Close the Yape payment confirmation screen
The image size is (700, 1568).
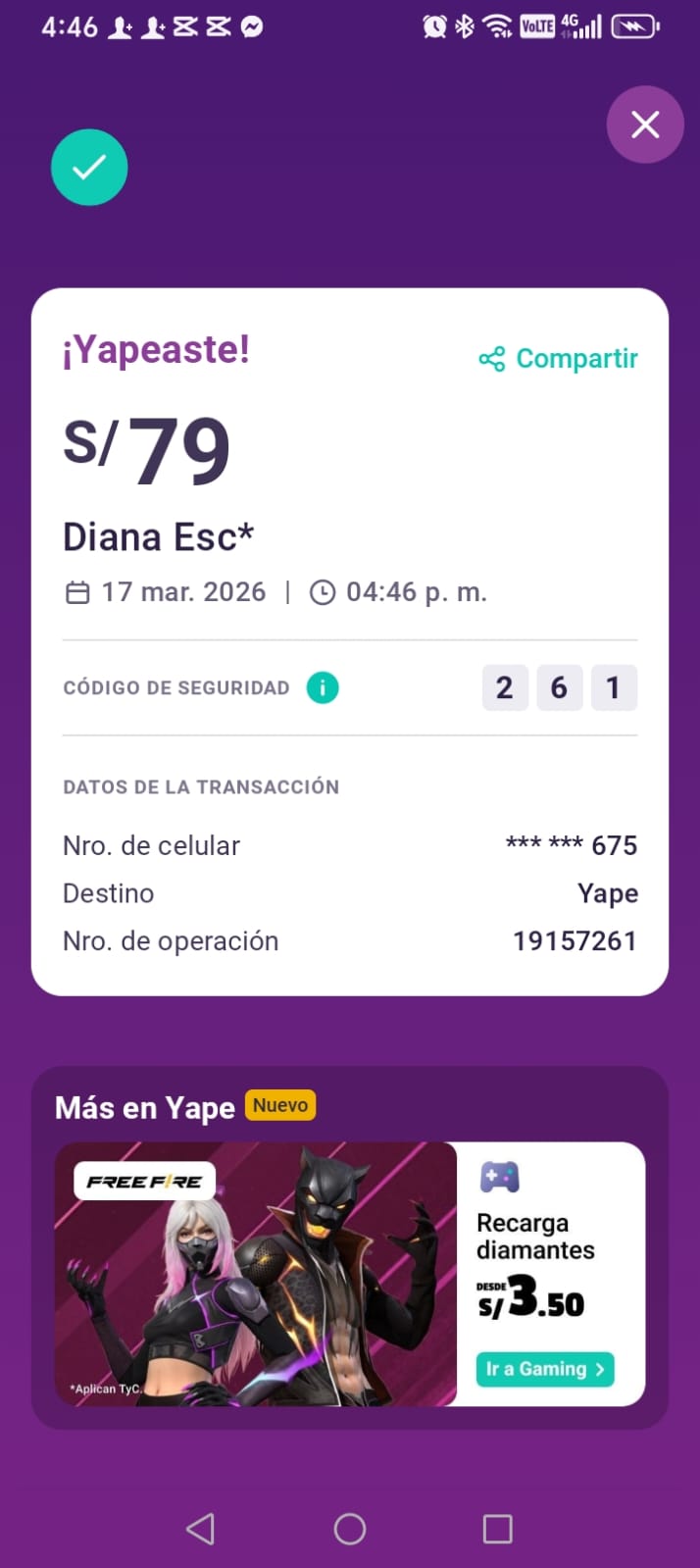tap(644, 125)
